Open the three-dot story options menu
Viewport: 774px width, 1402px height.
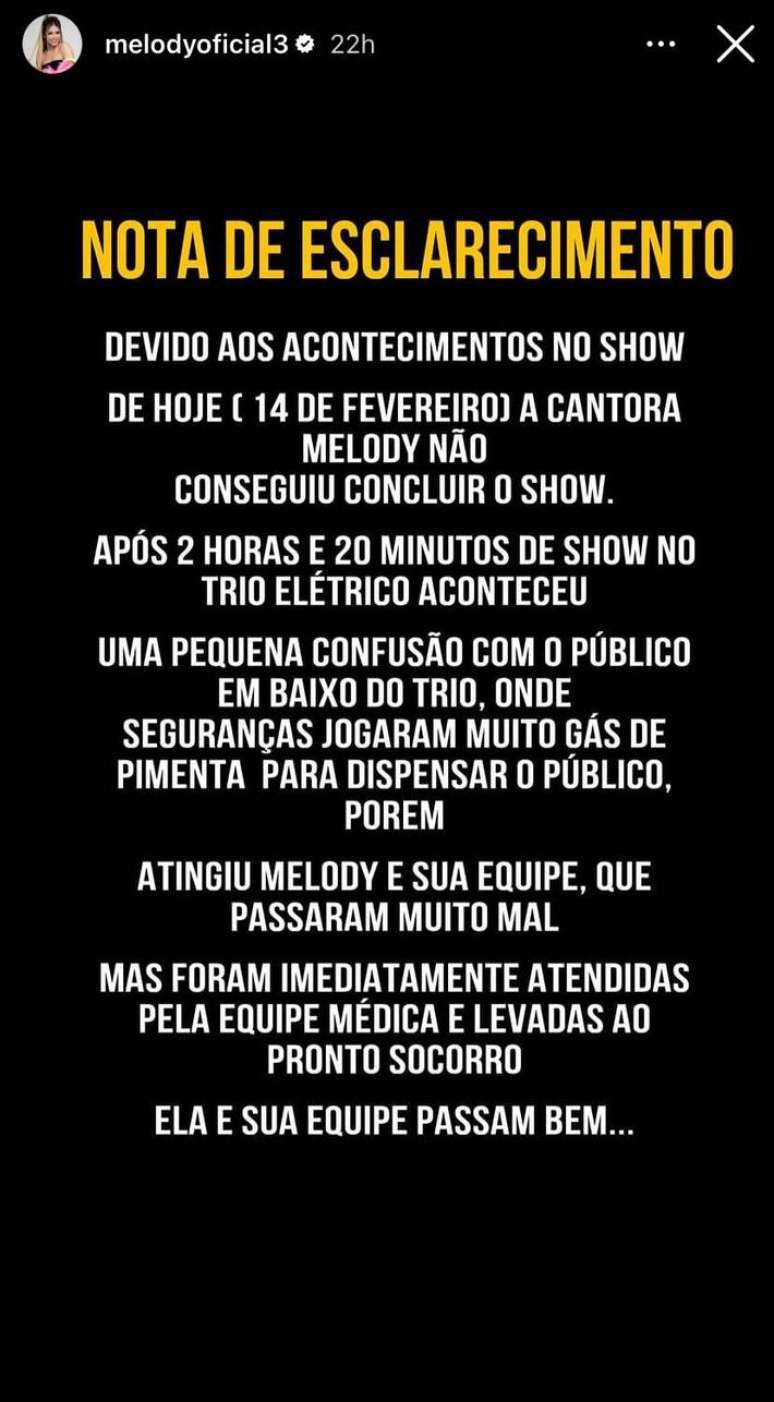point(660,46)
